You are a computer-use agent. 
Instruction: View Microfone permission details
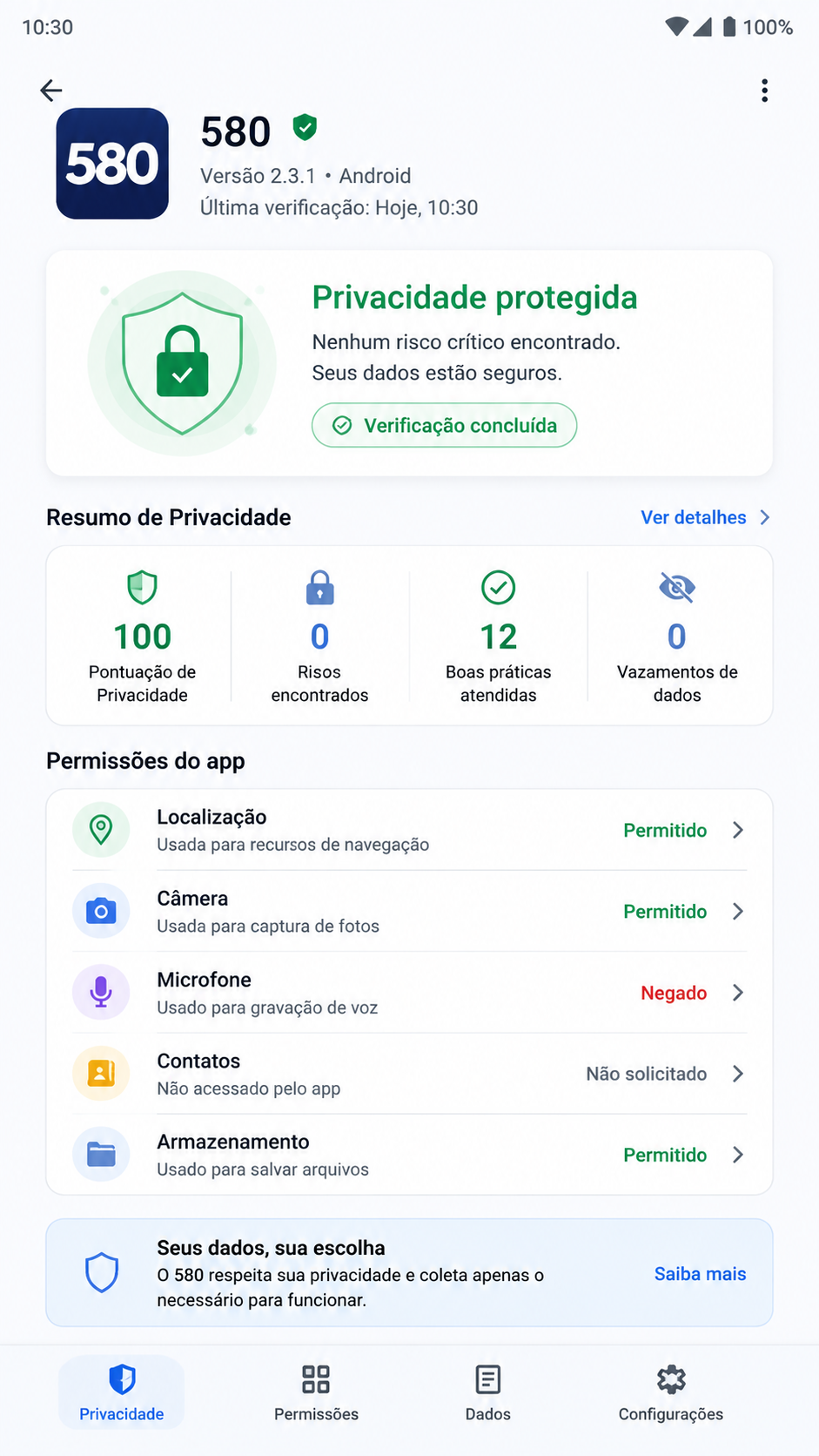(x=409, y=993)
